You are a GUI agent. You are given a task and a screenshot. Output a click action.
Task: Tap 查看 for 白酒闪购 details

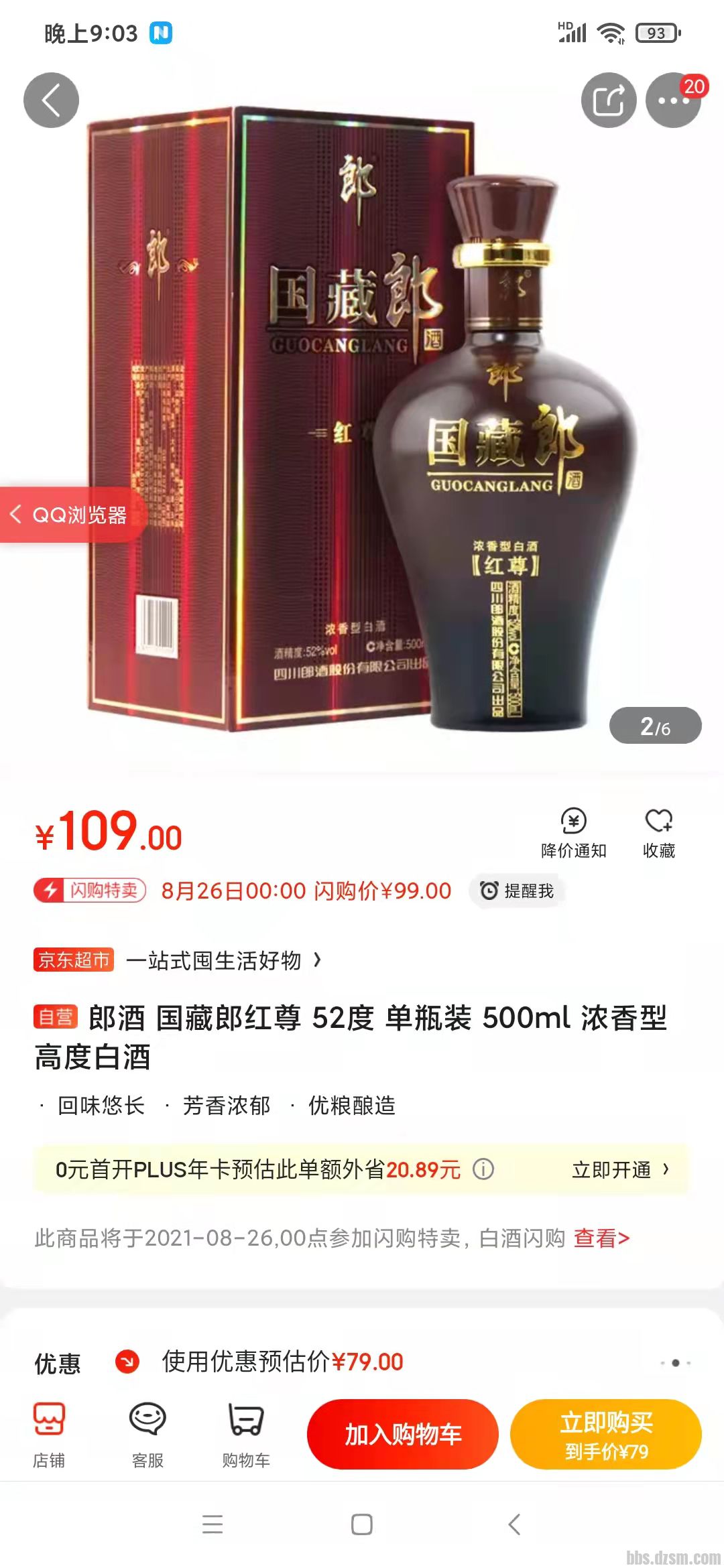(601, 1238)
